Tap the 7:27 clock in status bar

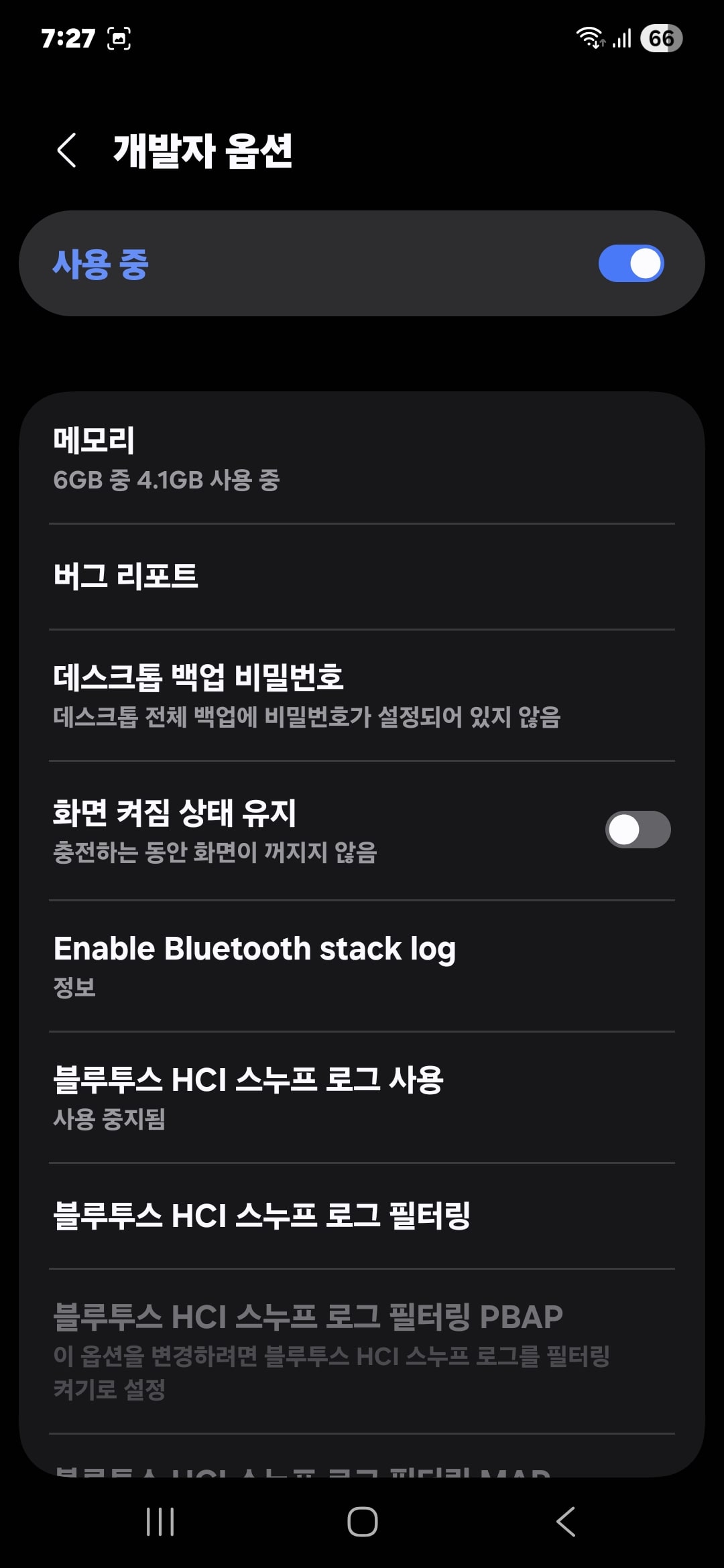[69, 40]
